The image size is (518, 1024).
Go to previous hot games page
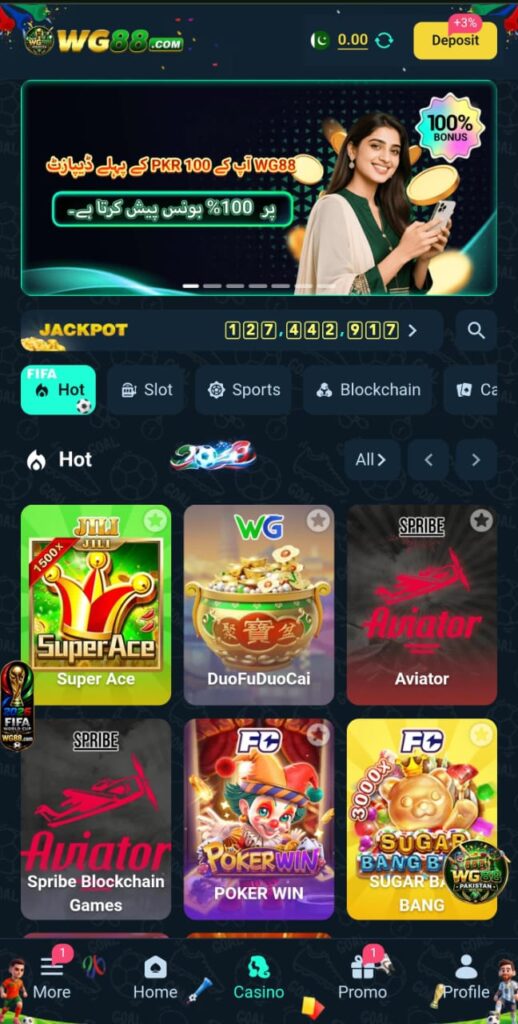[429, 460]
